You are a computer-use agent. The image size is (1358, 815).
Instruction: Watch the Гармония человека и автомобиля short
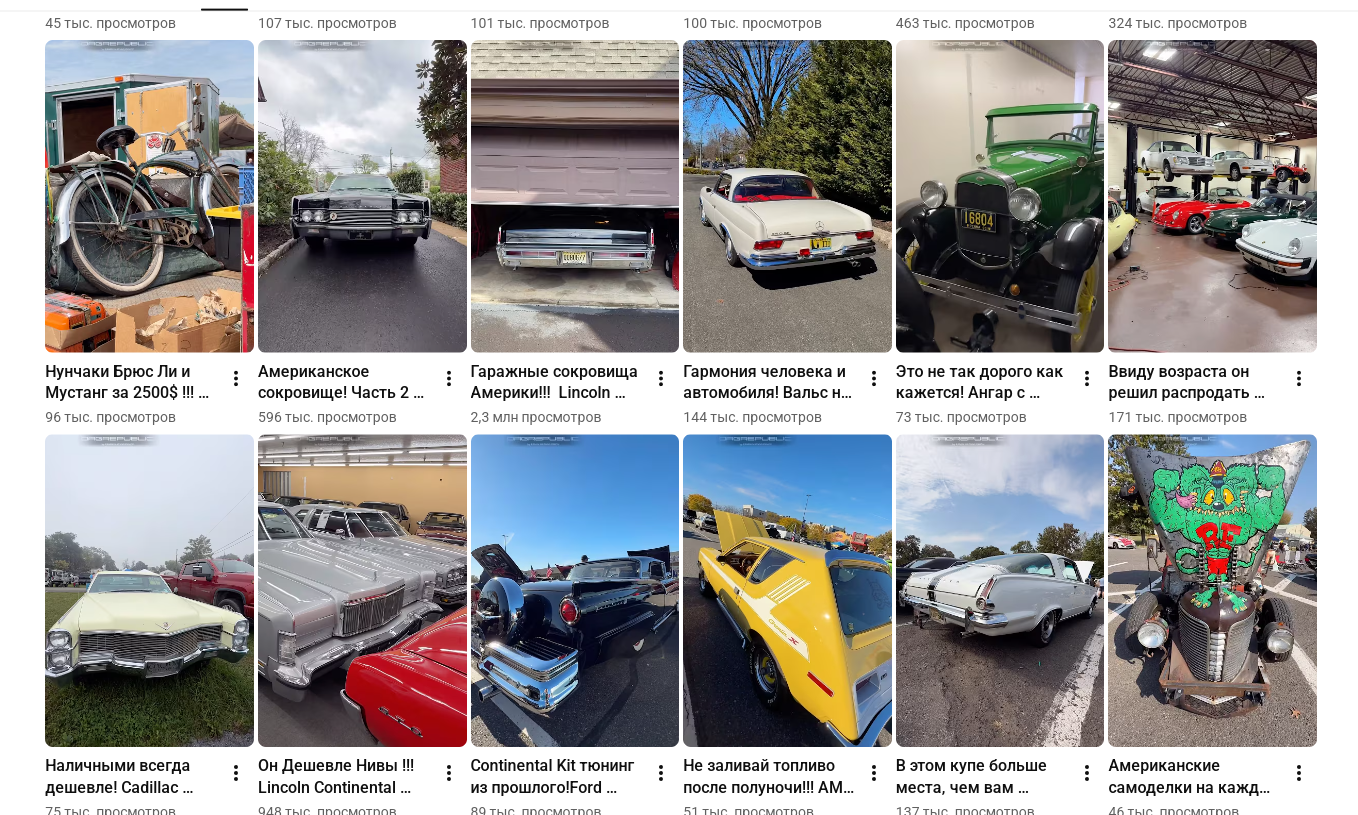pos(787,196)
